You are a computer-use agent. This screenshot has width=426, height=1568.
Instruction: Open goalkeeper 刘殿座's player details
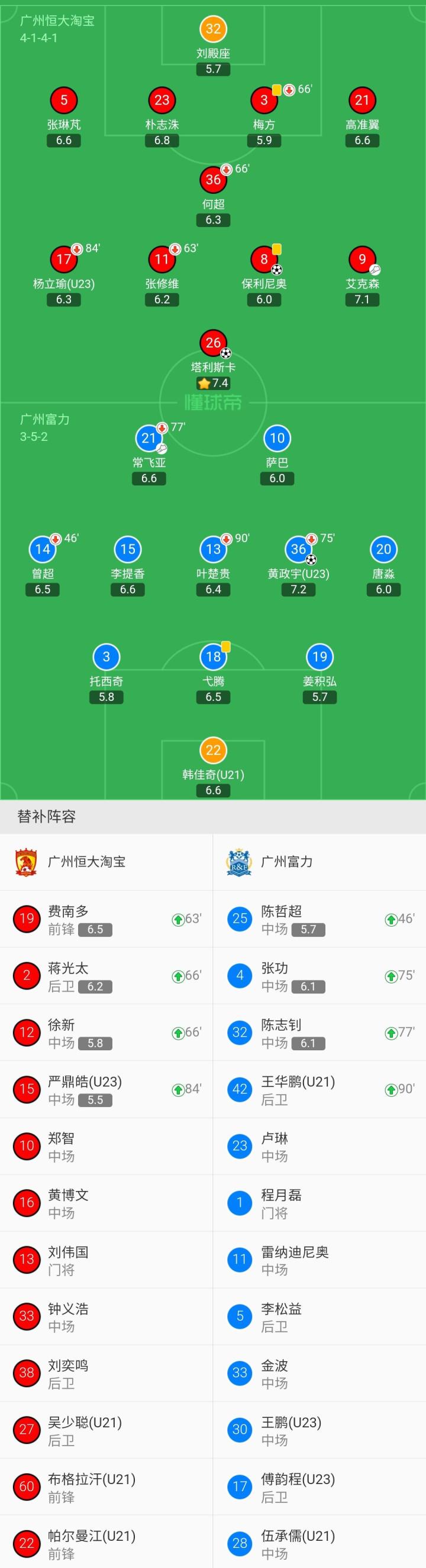point(214,46)
